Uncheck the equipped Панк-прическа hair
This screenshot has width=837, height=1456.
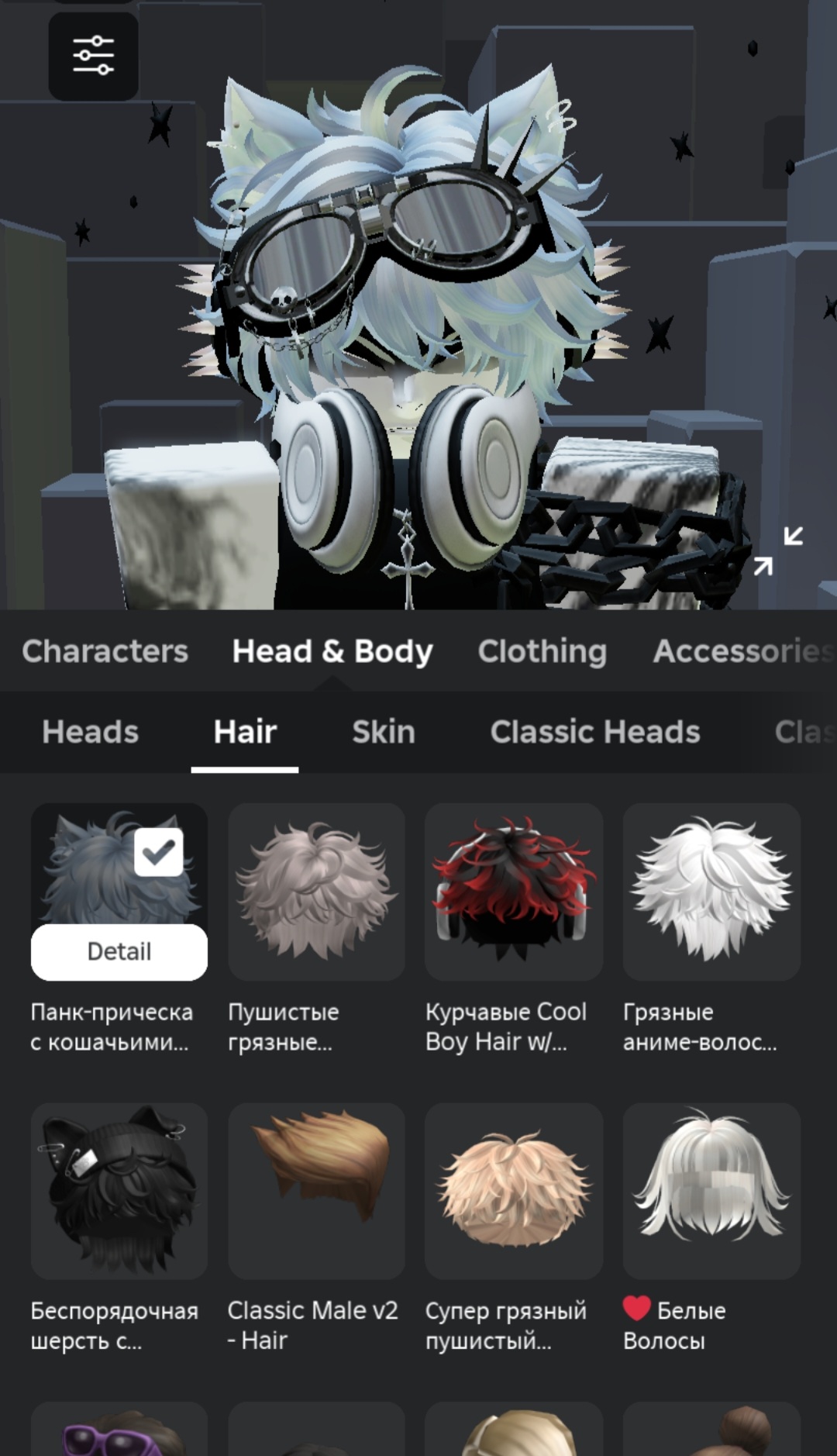coord(159,853)
